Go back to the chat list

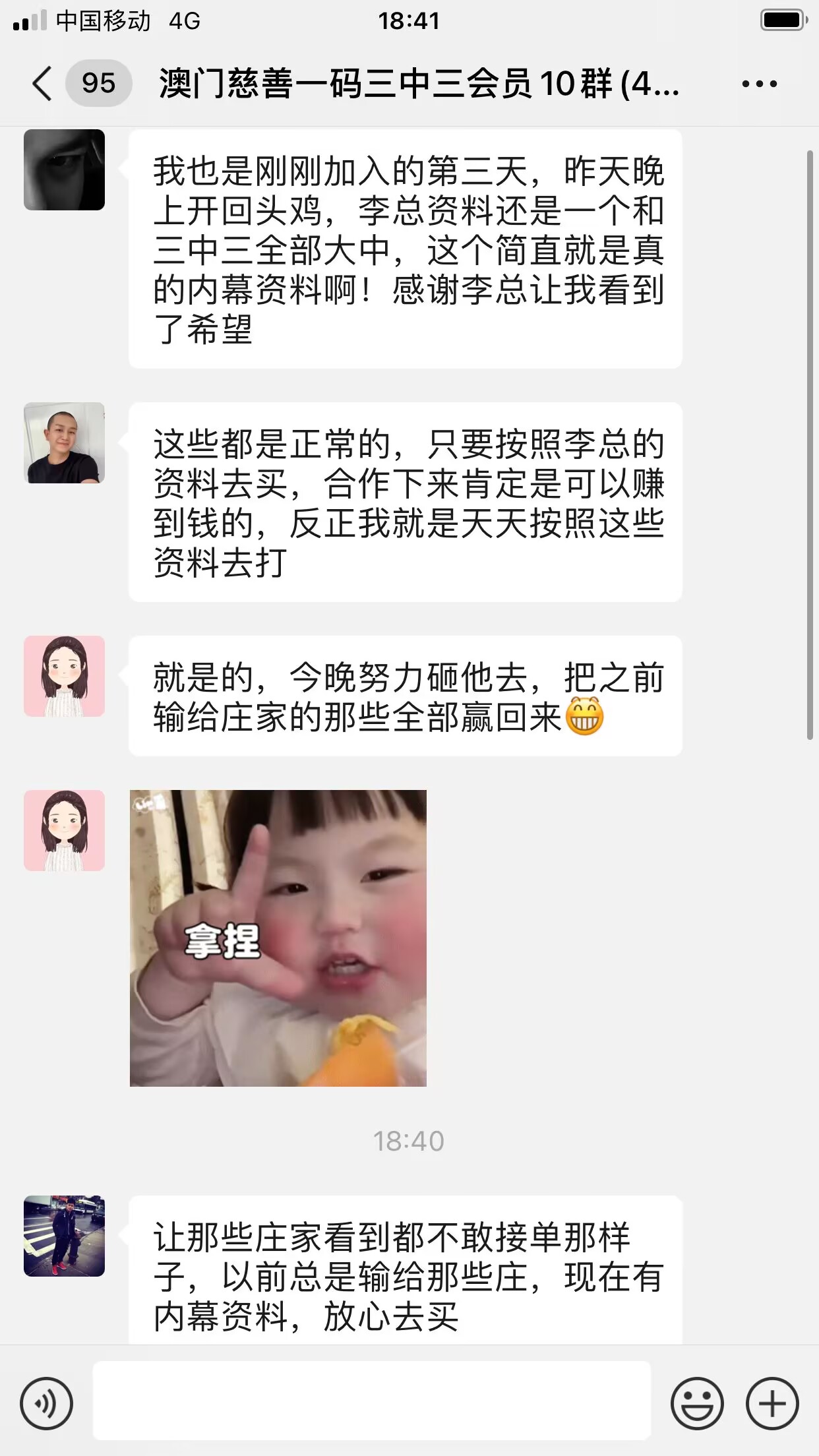coord(43,84)
